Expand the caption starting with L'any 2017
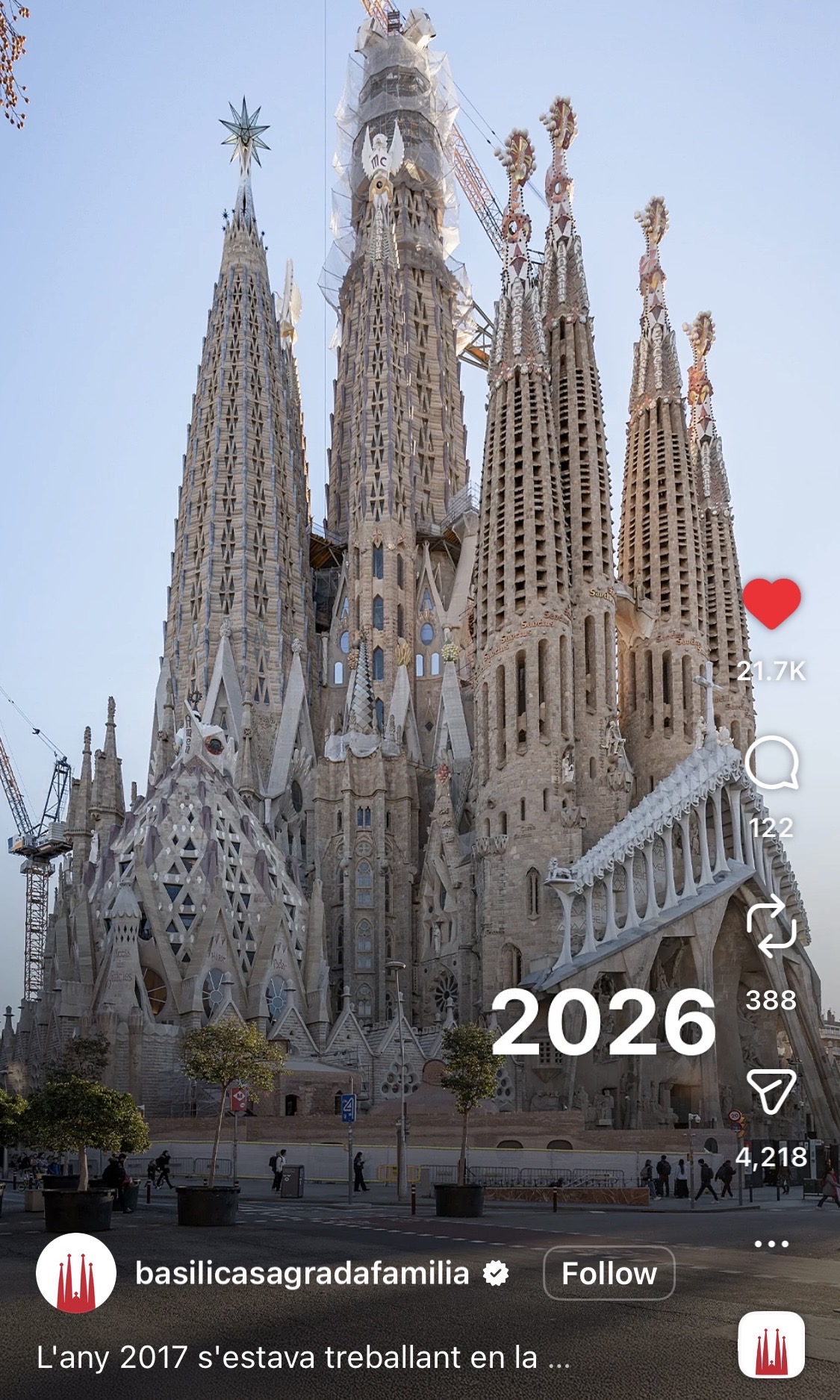Image resolution: width=840 pixels, height=1400 pixels. 302,1357
